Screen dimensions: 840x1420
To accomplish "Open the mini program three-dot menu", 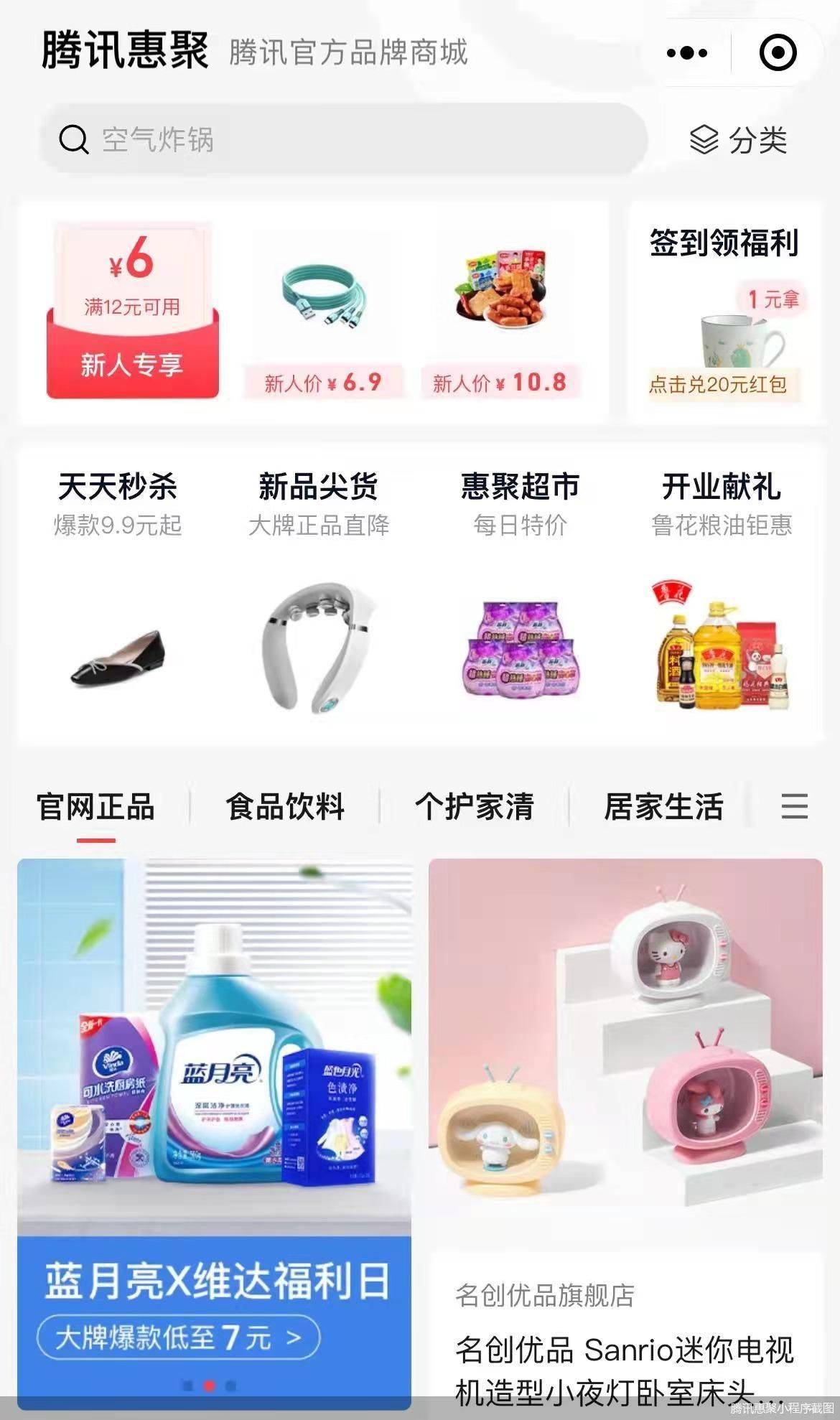I will [x=687, y=53].
